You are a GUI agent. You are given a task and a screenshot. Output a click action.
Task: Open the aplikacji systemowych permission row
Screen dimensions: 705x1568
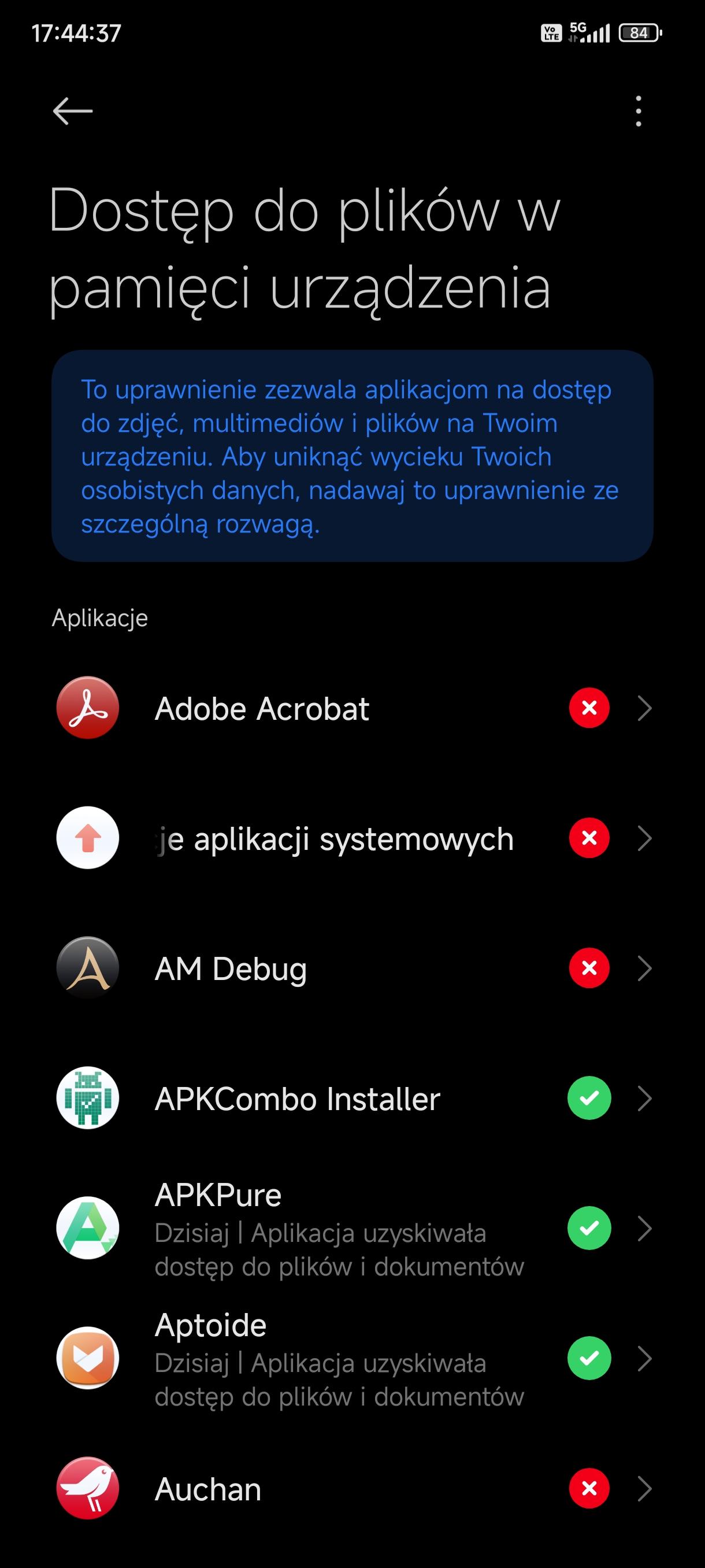353,839
